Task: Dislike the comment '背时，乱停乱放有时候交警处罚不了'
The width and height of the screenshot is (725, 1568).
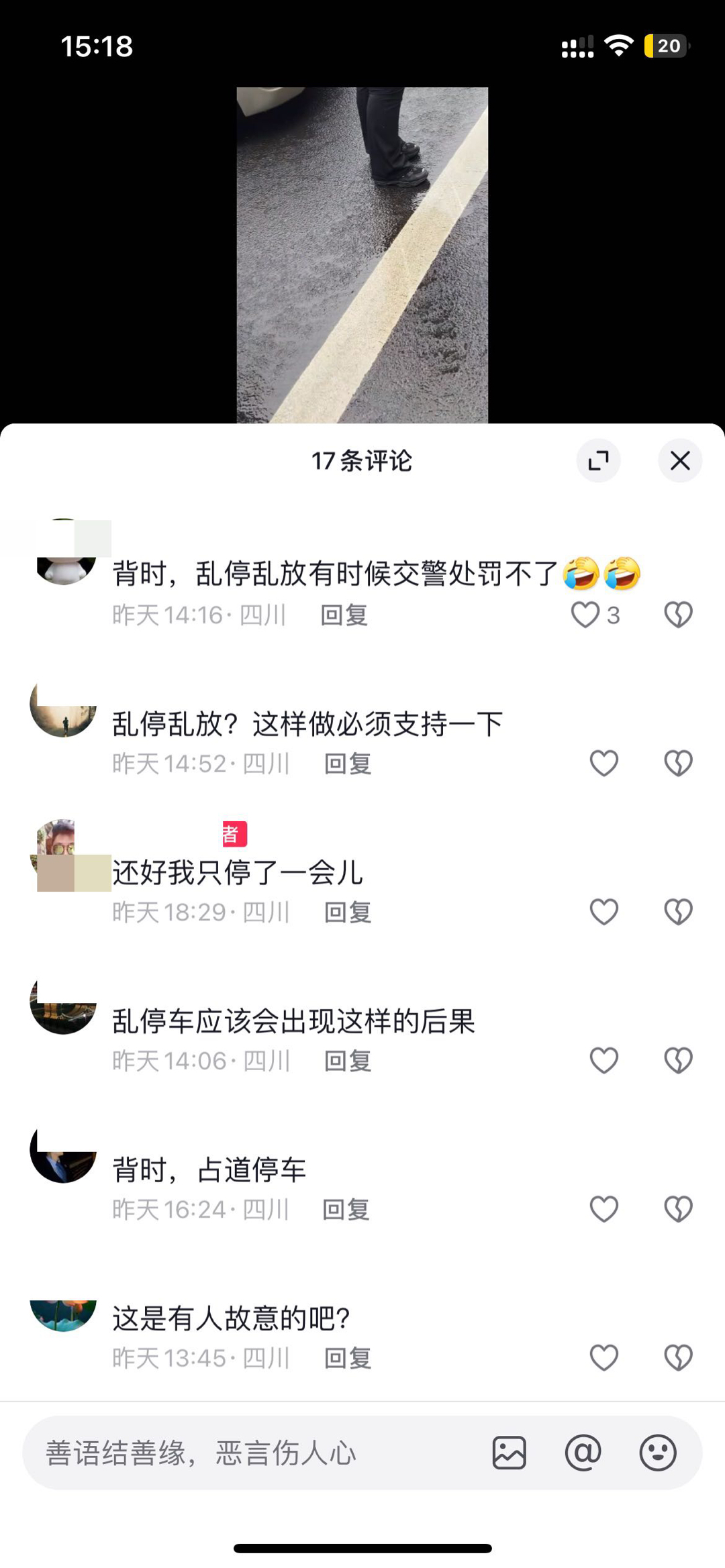Action: [x=678, y=615]
